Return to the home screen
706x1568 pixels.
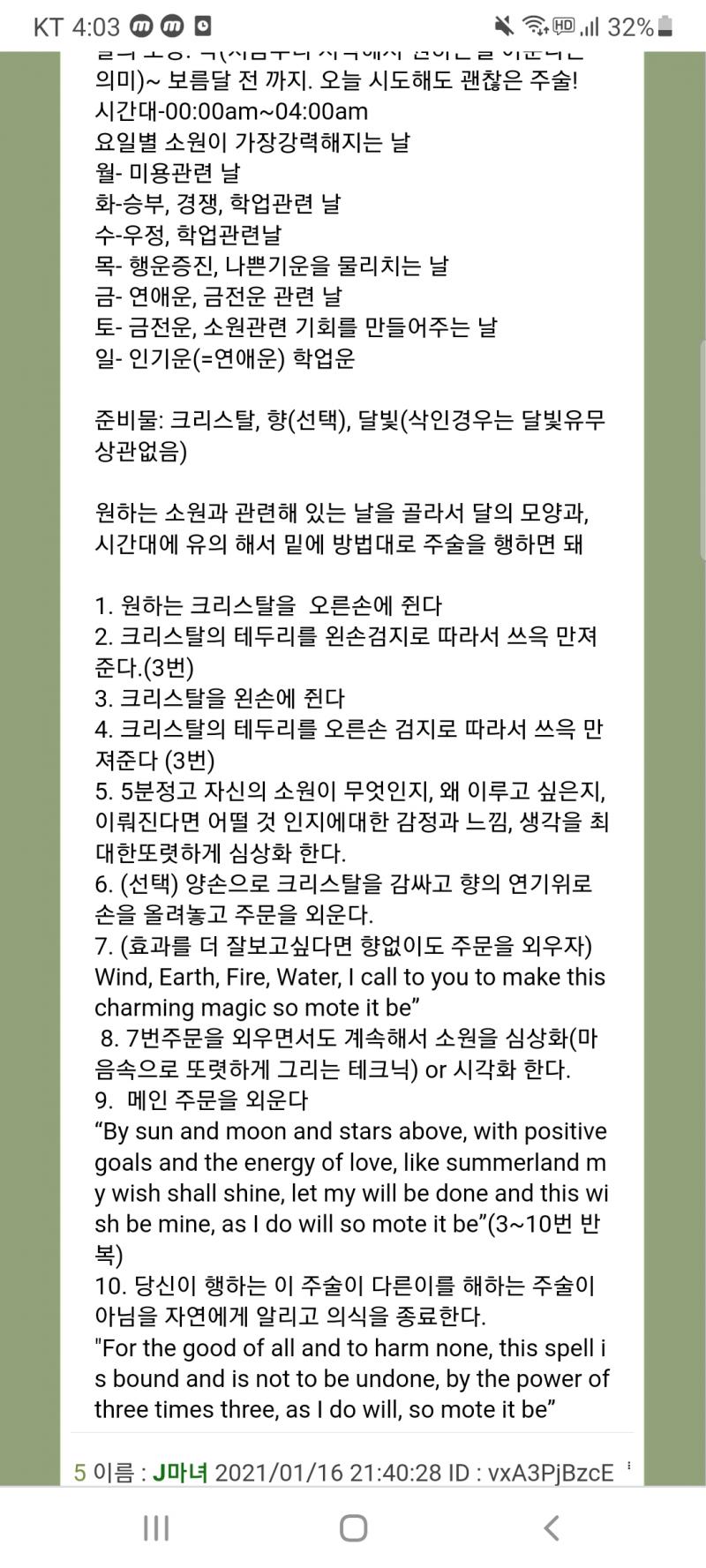[x=353, y=1527]
